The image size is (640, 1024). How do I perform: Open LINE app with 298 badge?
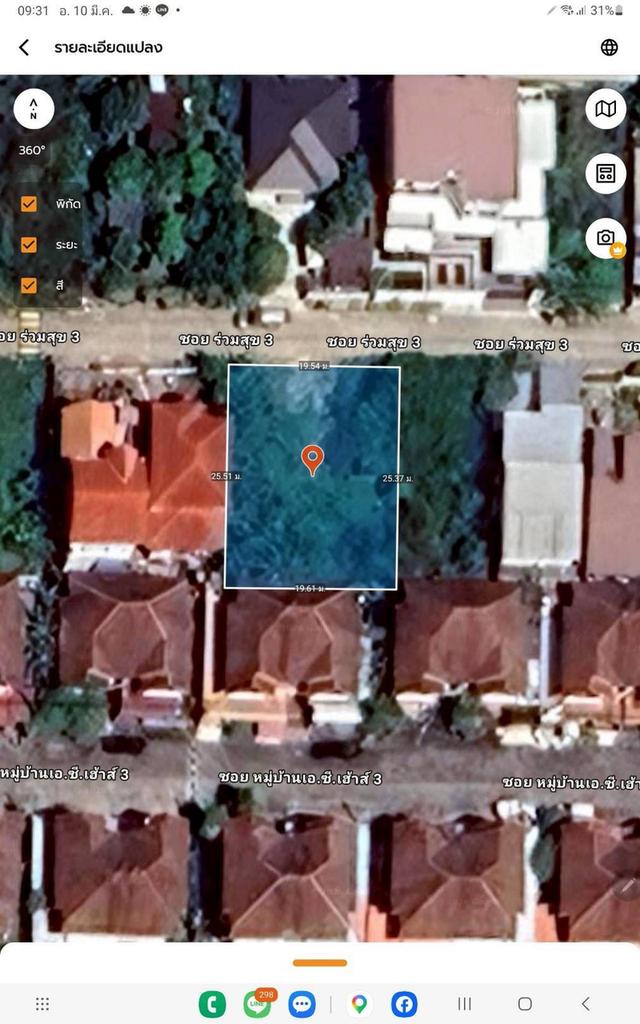coord(257,1003)
